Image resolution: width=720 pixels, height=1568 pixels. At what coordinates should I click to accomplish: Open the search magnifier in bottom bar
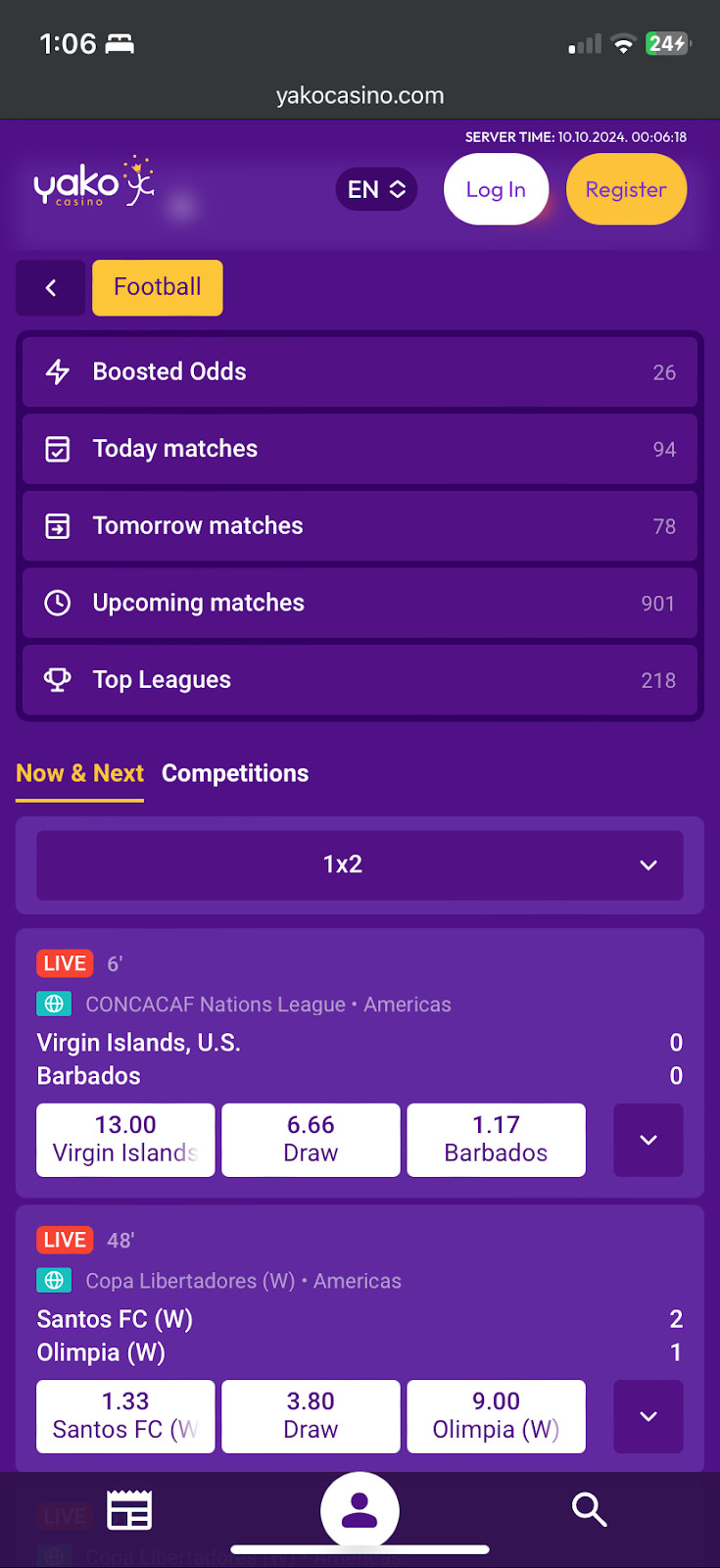(x=589, y=1510)
